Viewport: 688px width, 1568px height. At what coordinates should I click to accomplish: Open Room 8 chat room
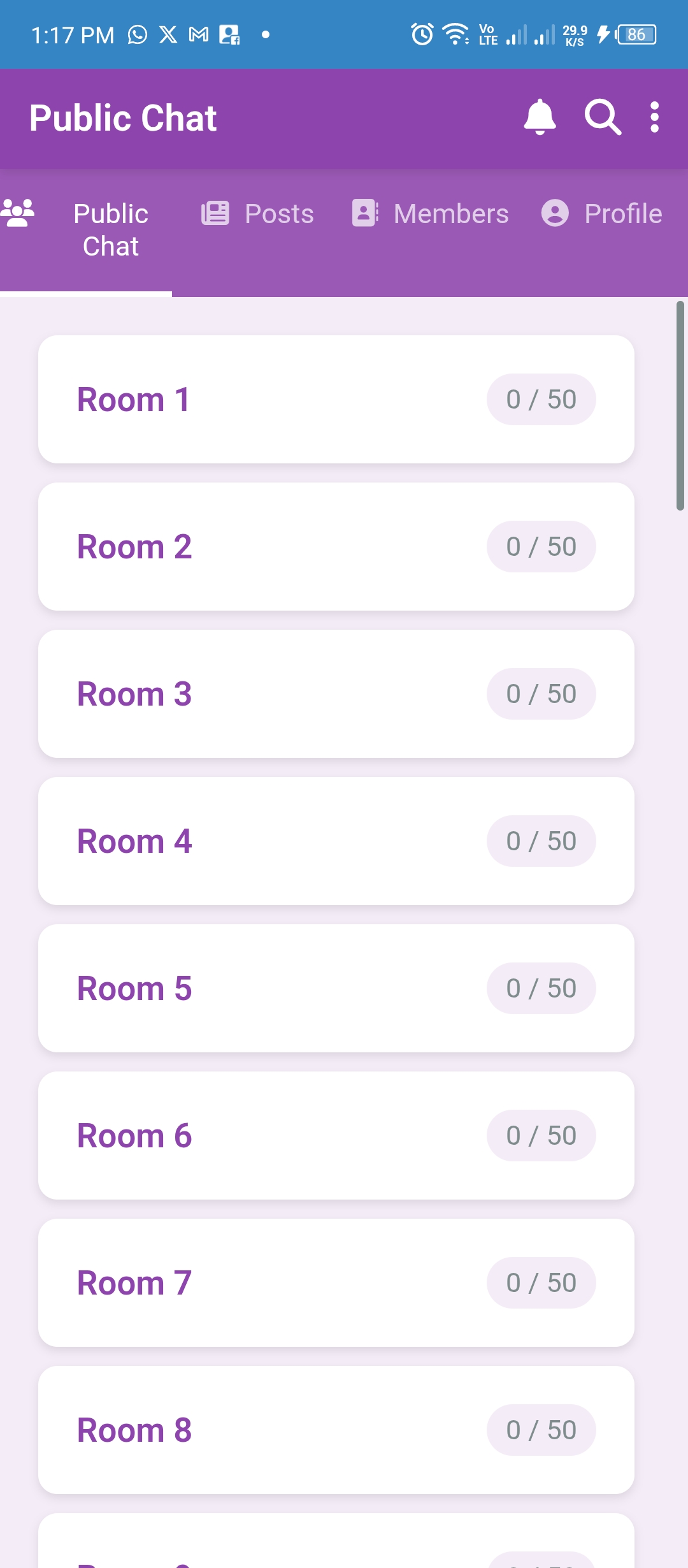point(336,1429)
